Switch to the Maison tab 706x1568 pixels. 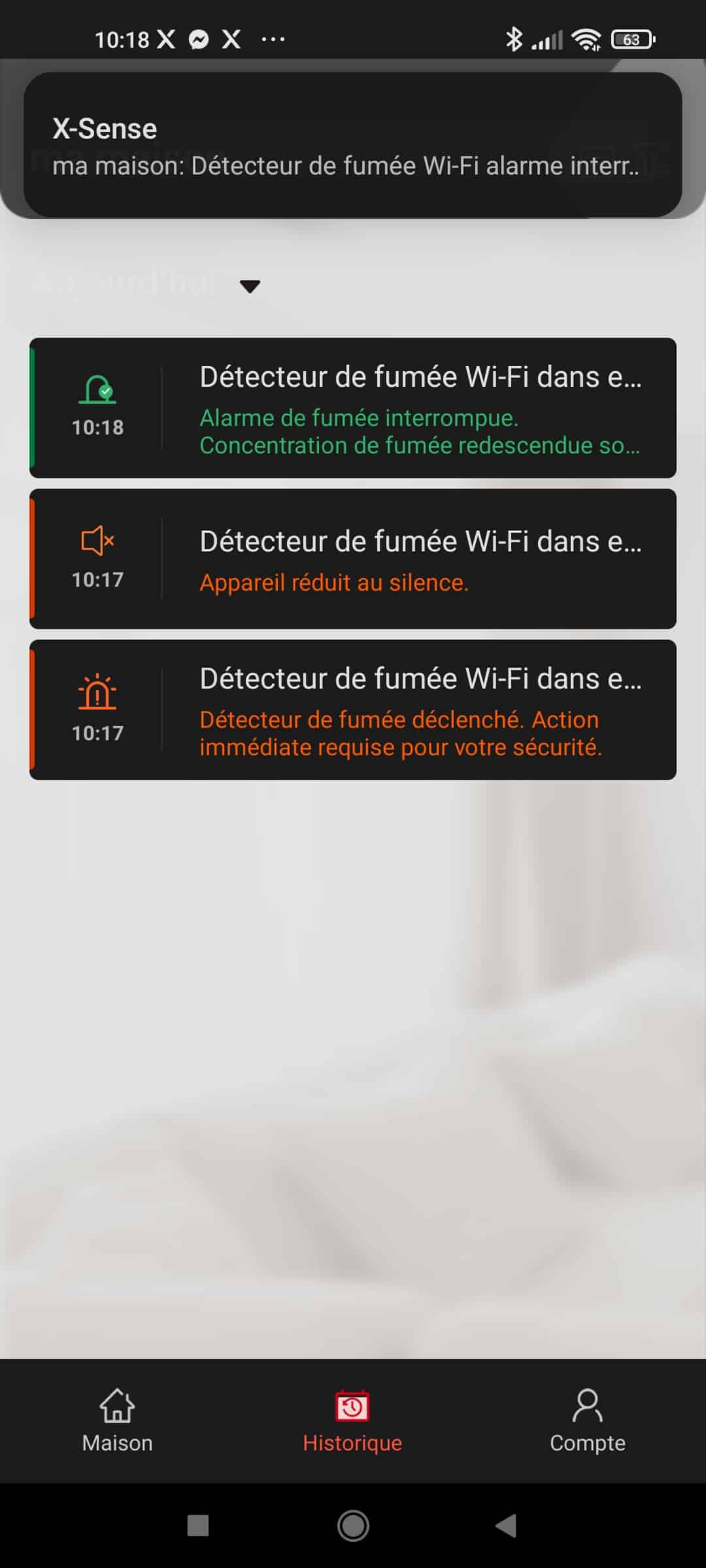pyautogui.click(x=117, y=1421)
